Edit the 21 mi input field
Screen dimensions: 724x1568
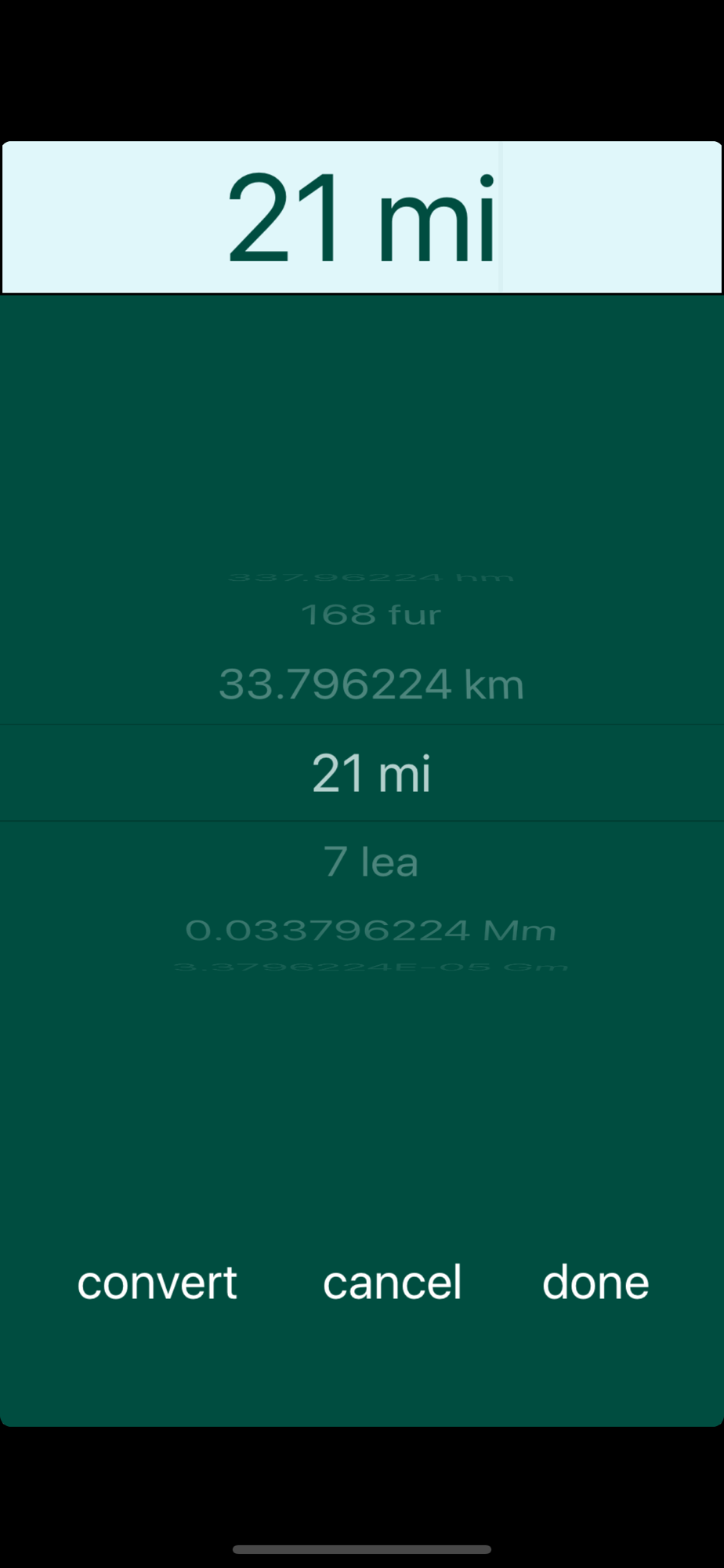pos(361,218)
